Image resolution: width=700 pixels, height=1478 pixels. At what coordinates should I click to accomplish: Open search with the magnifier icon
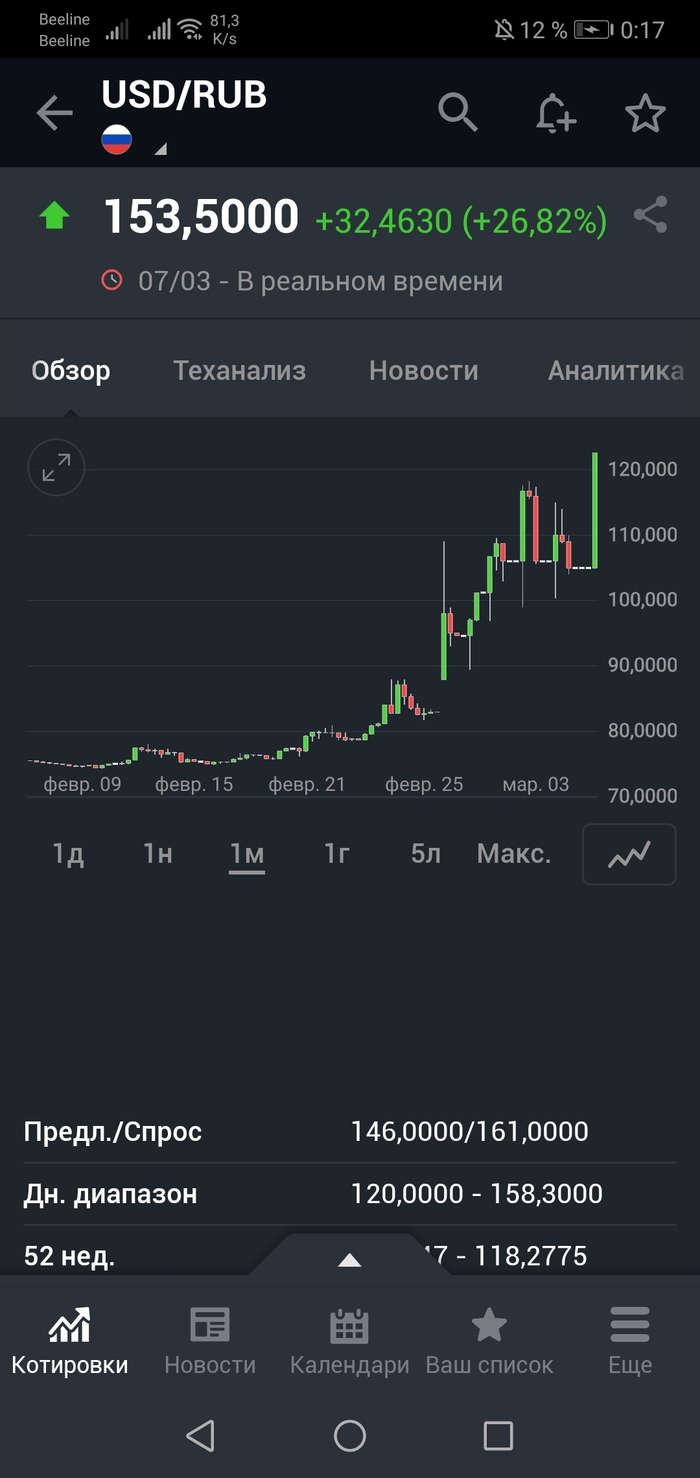[x=458, y=112]
